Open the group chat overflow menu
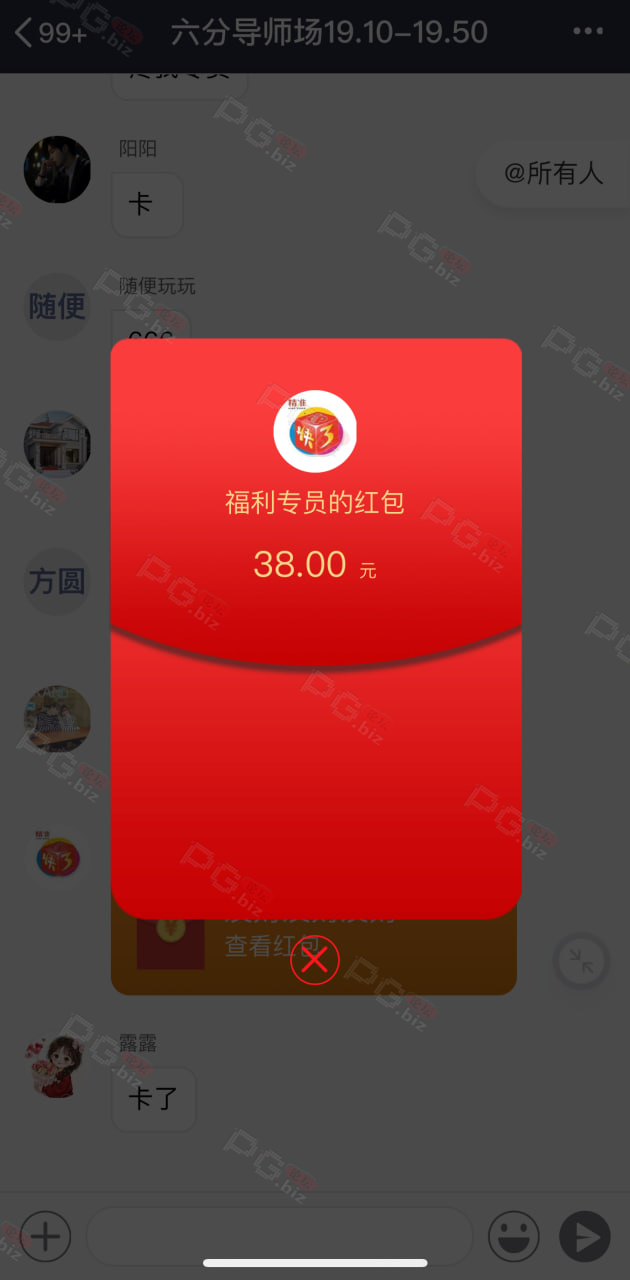630x1280 pixels. click(x=588, y=32)
